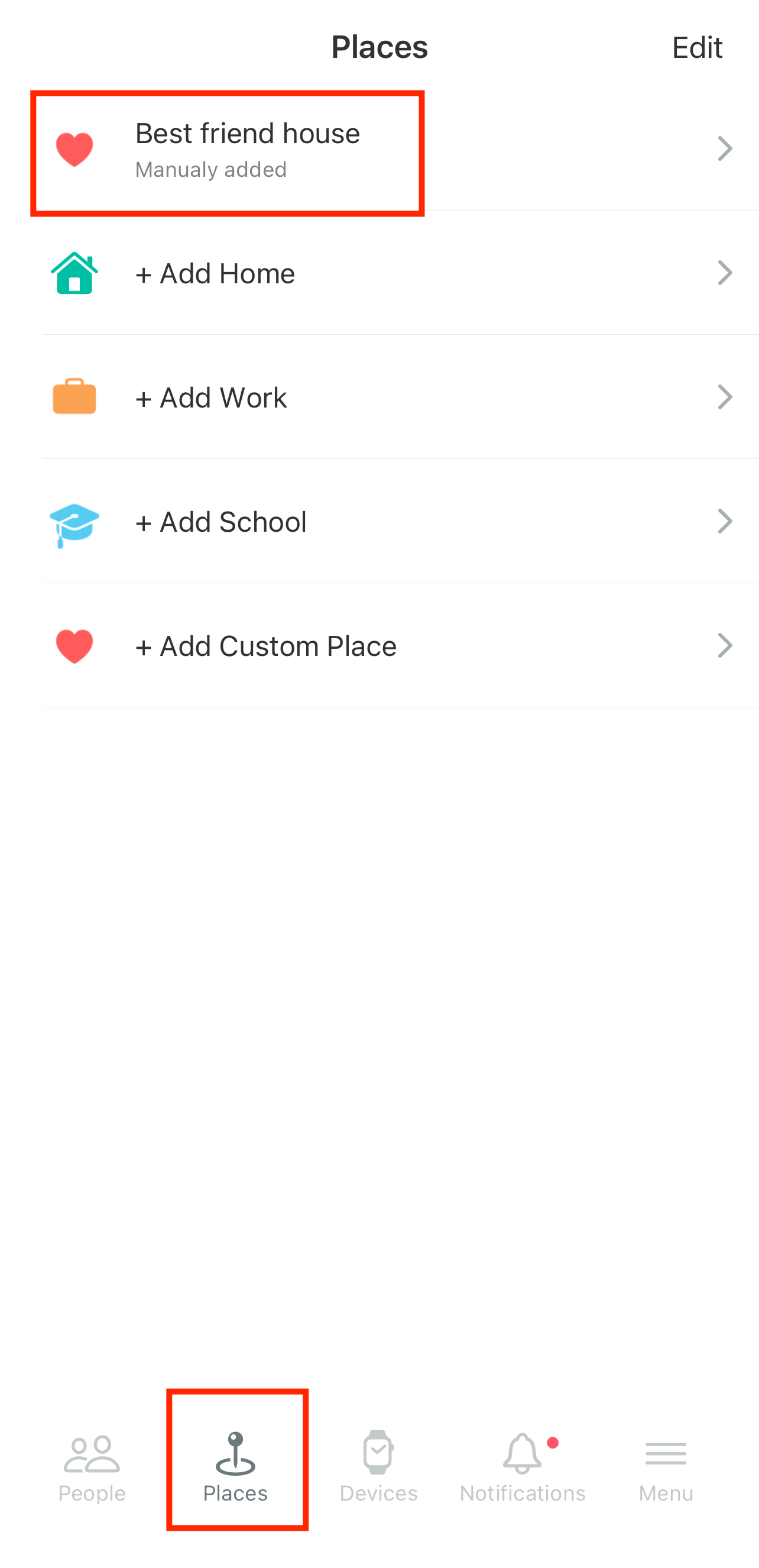Choose Add Work from the list
This screenshot has height=1568, width=759.
pyautogui.click(x=379, y=397)
